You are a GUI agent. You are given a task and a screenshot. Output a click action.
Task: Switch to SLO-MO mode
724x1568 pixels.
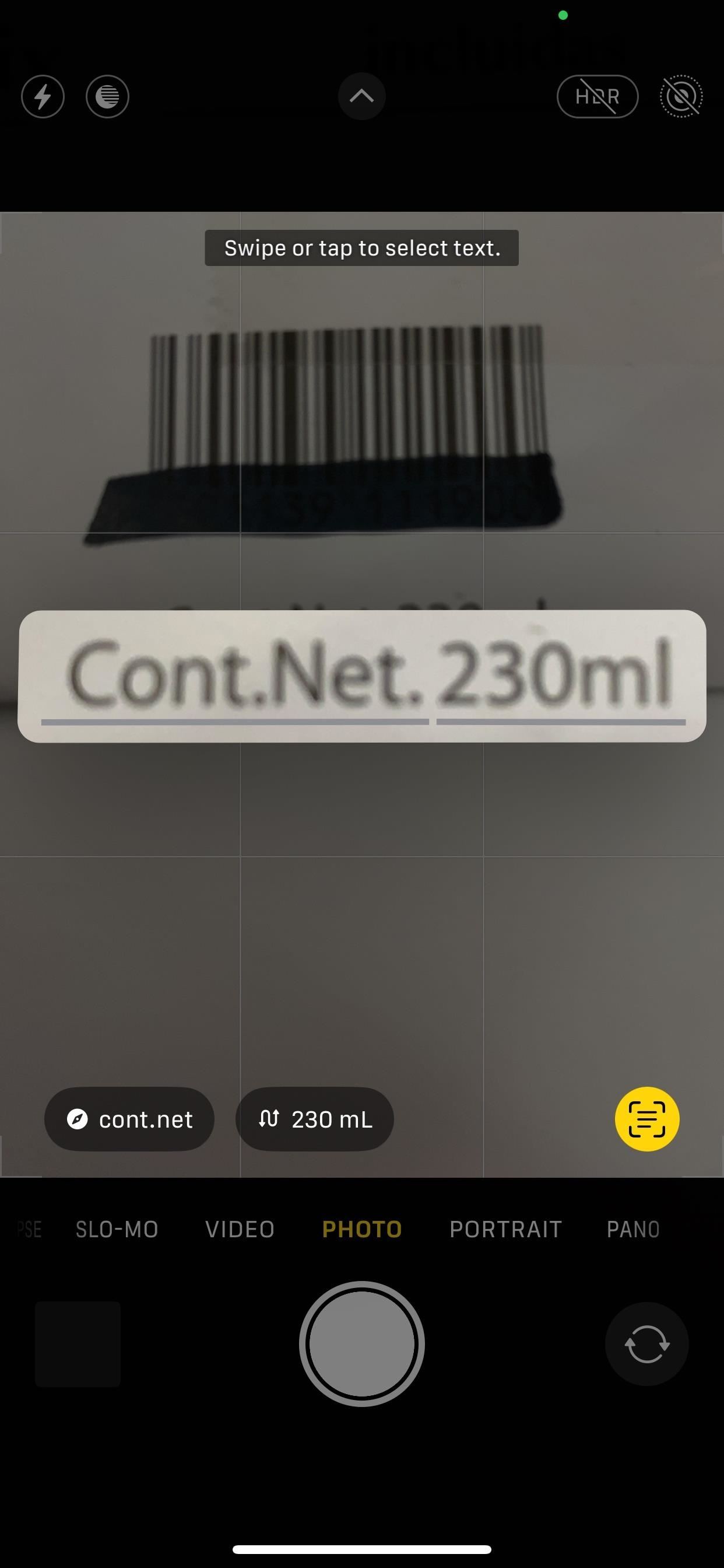click(x=117, y=1229)
